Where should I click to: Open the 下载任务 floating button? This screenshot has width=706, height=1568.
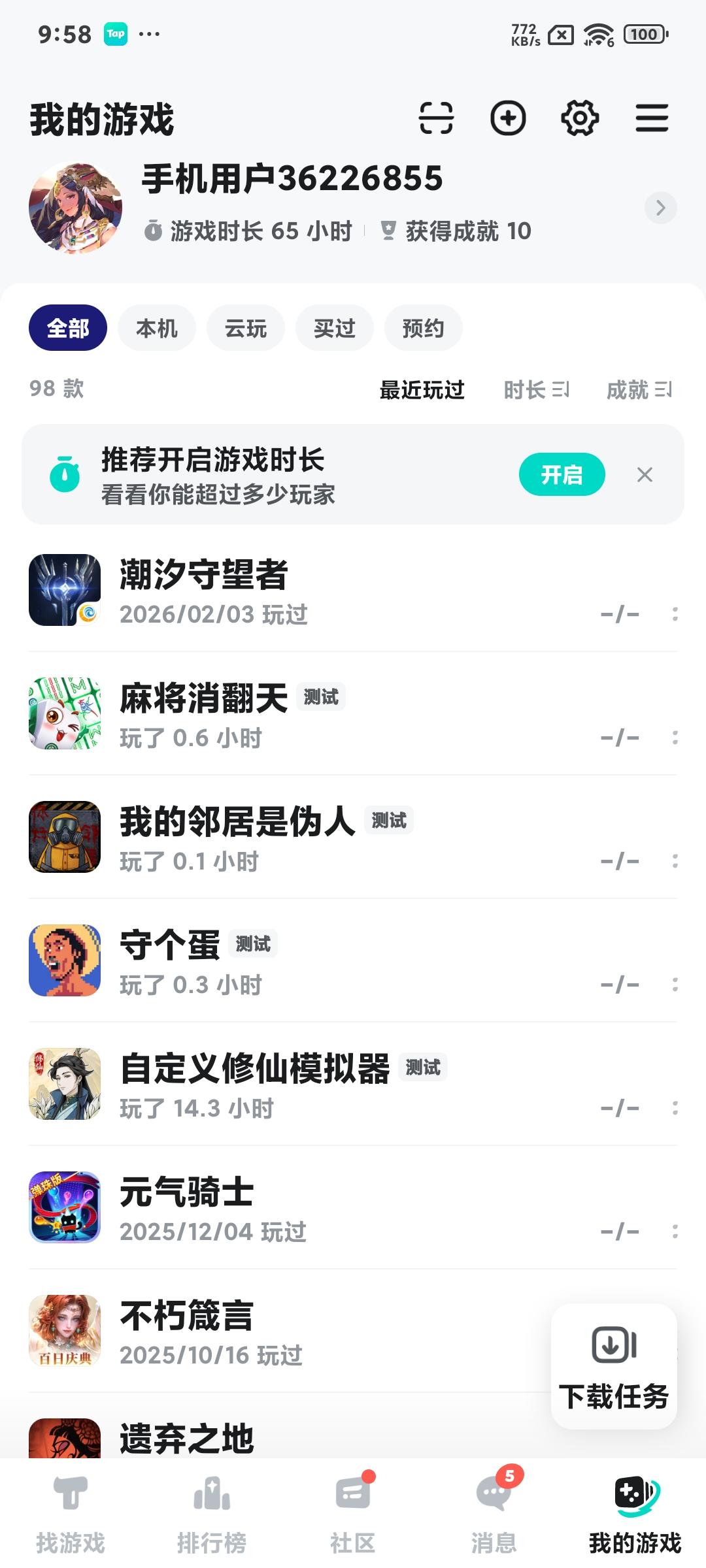click(x=614, y=1365)
